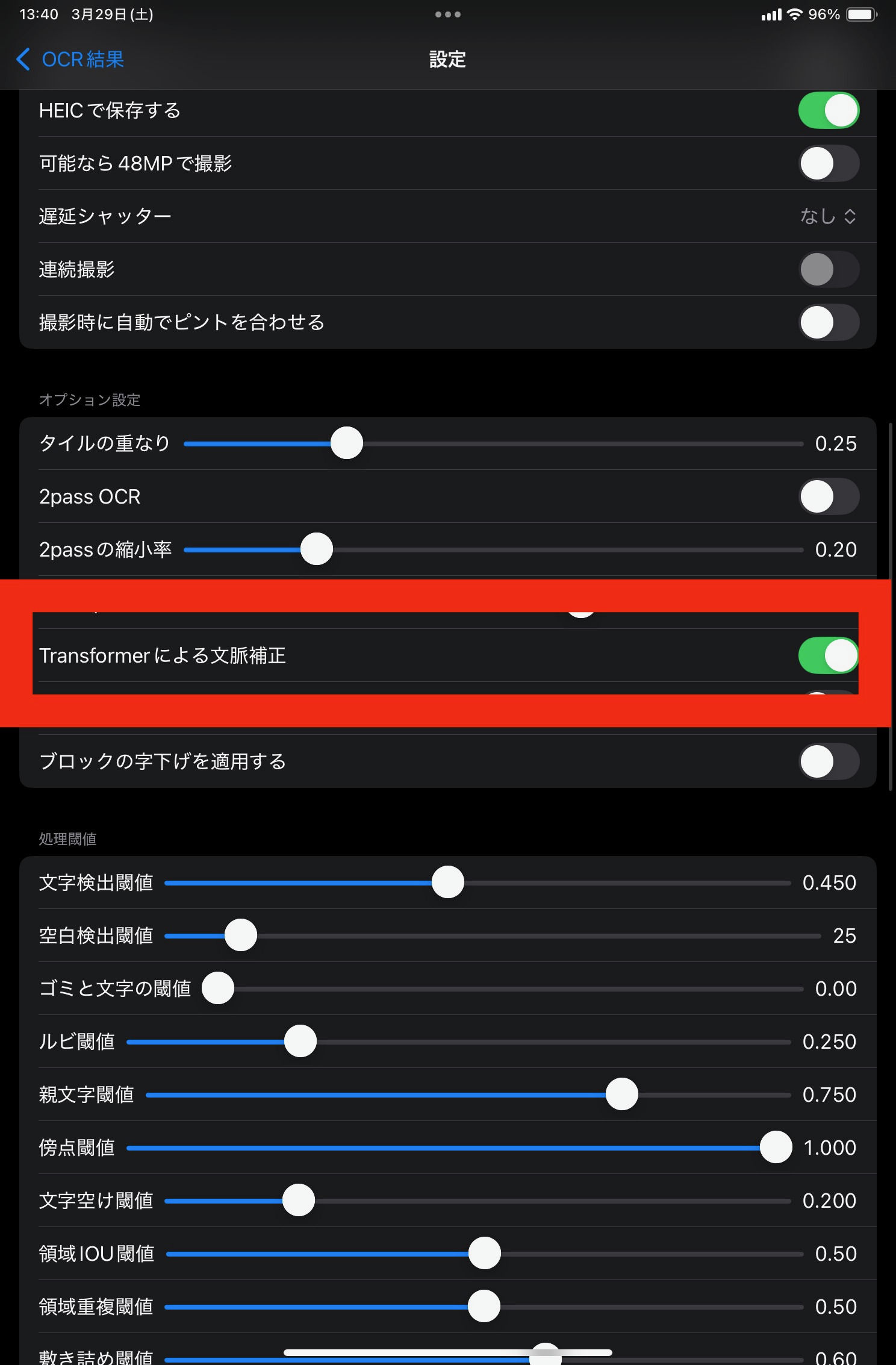Viewport: 896px width, 1365px height.
Task: Disable the HEICで保存する switch
Action: (x=828, y=110)
